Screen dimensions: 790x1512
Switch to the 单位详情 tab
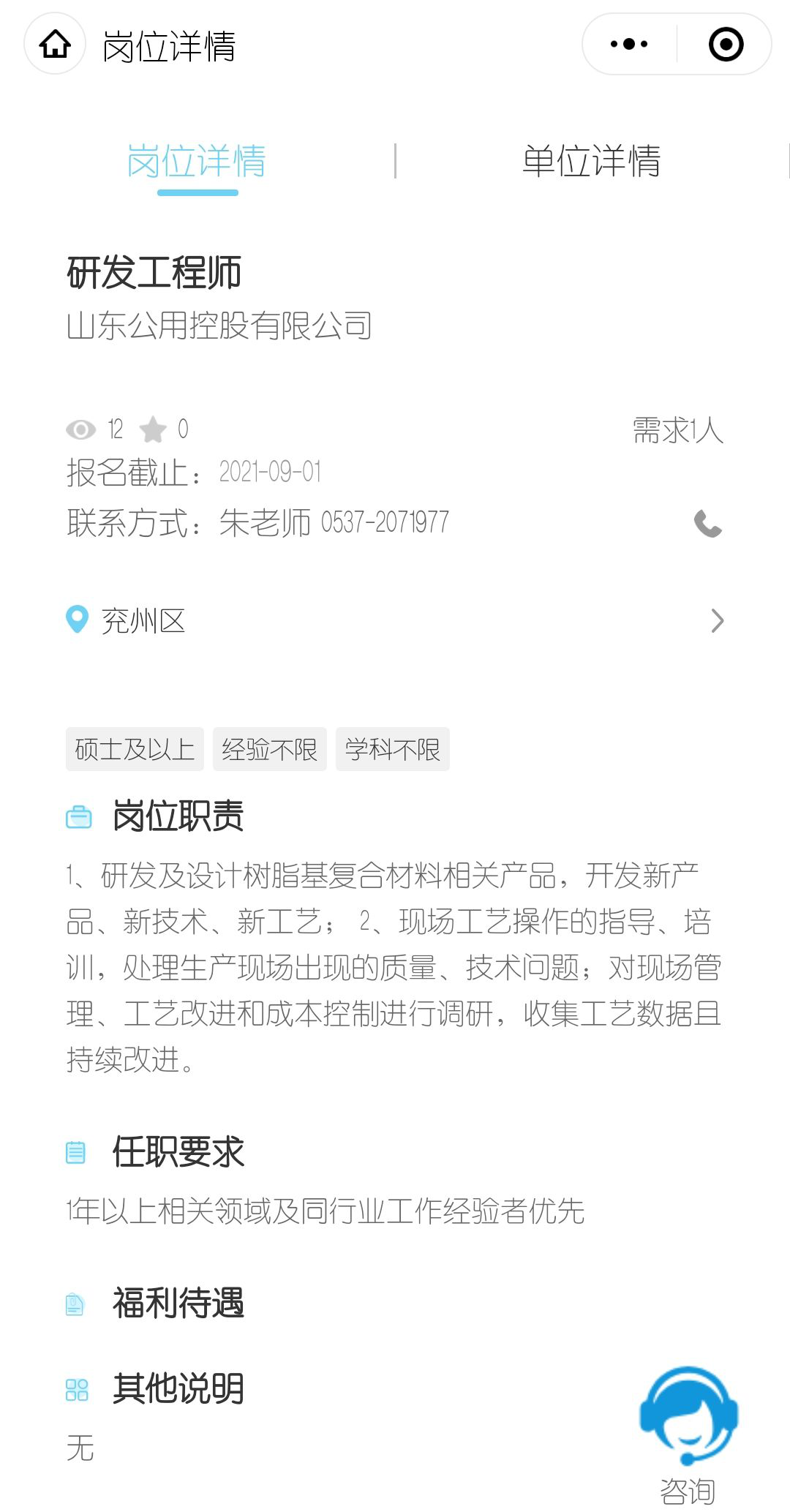pos(591,161)
